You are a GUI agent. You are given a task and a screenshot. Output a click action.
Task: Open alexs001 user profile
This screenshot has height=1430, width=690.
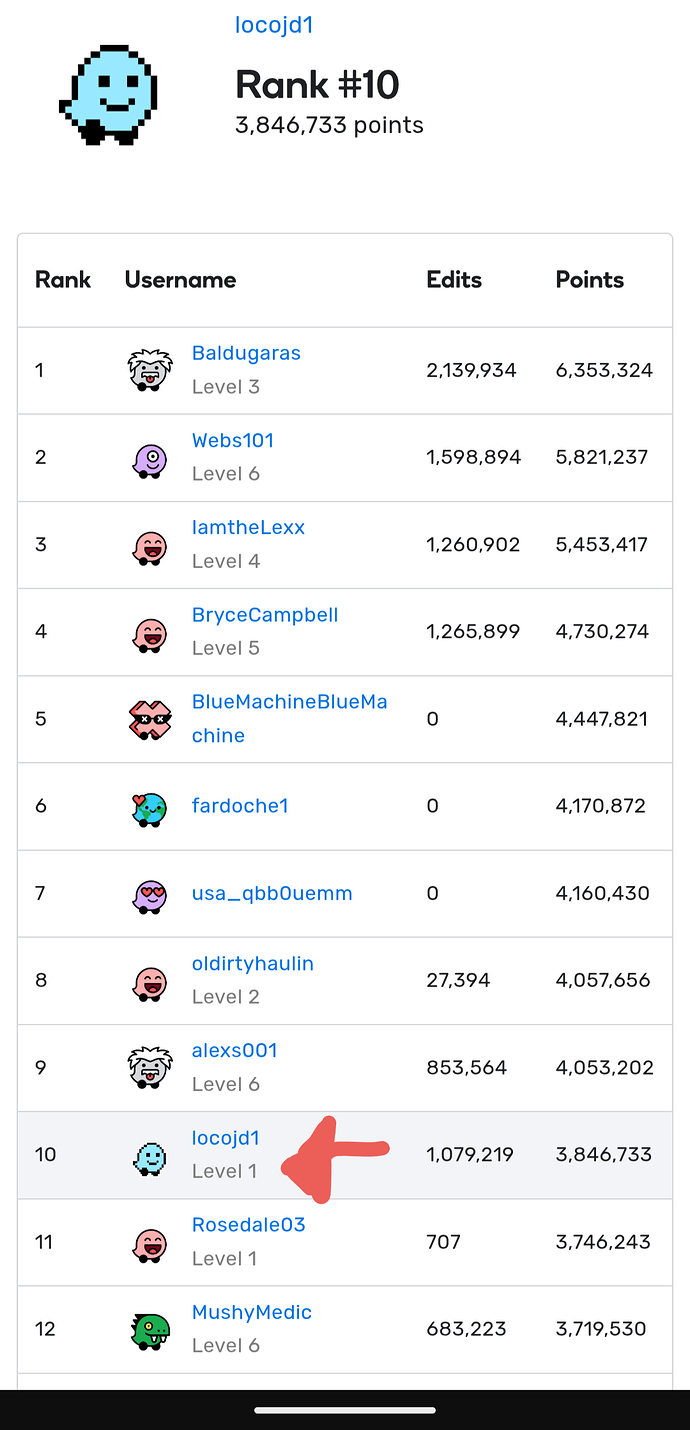point(235,1050)
